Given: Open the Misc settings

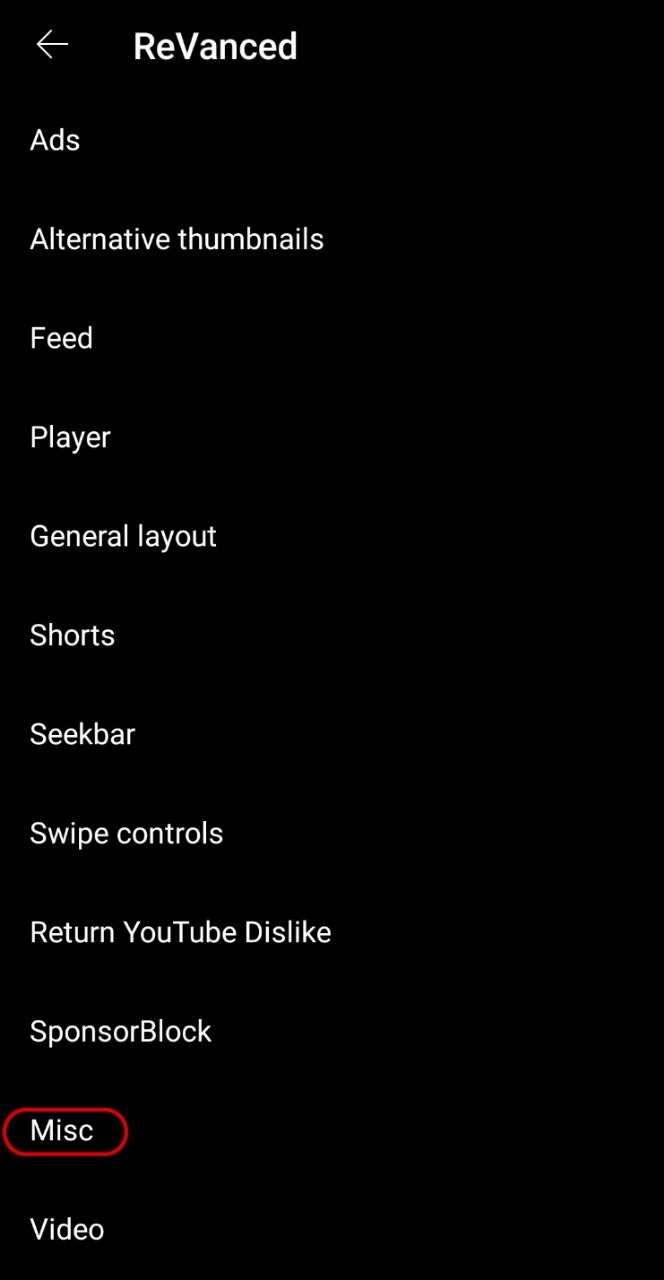Looking at the screenshot, I should (x=62, y=1130).
